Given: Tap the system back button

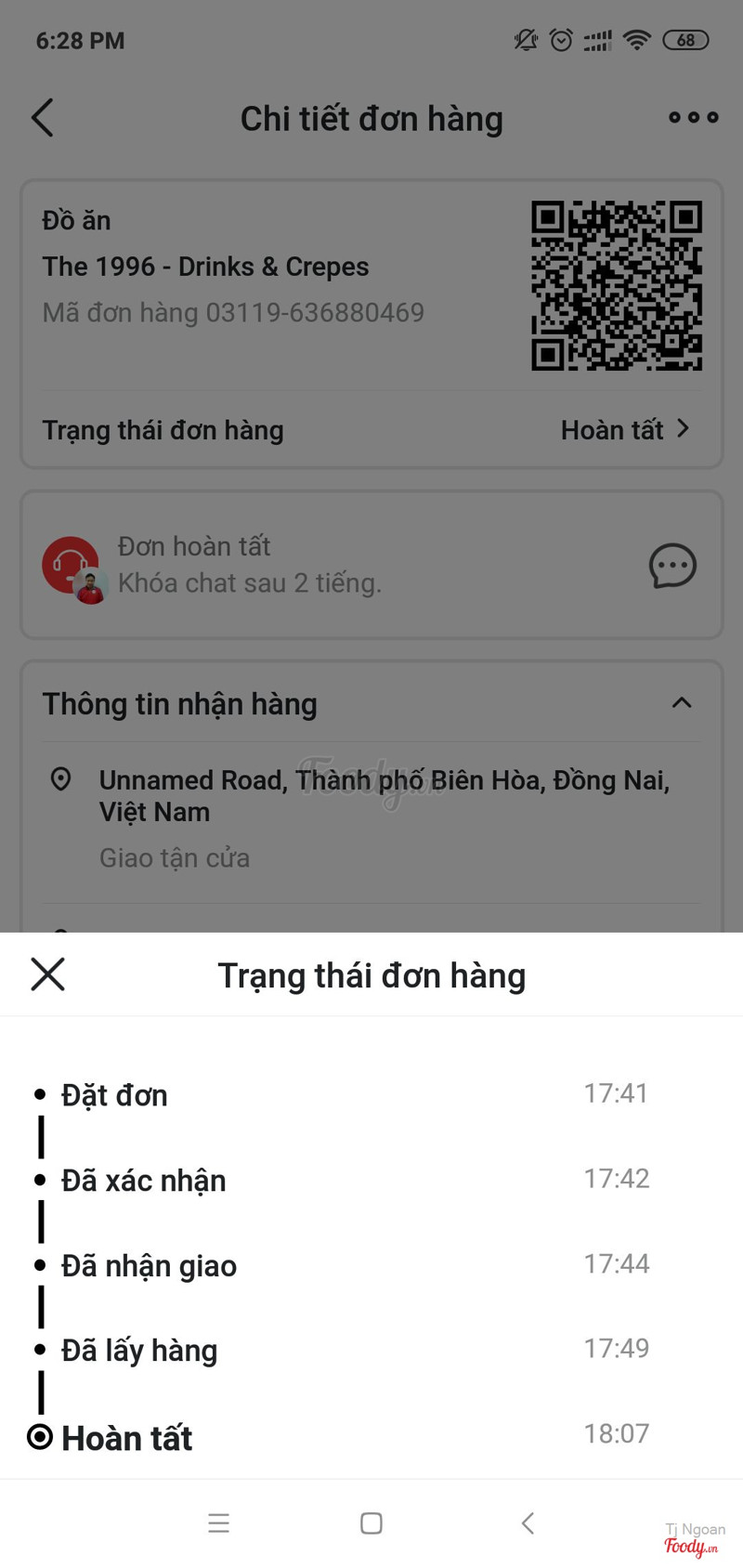Looking at the screenshot, I should [x=528, y=1523].
